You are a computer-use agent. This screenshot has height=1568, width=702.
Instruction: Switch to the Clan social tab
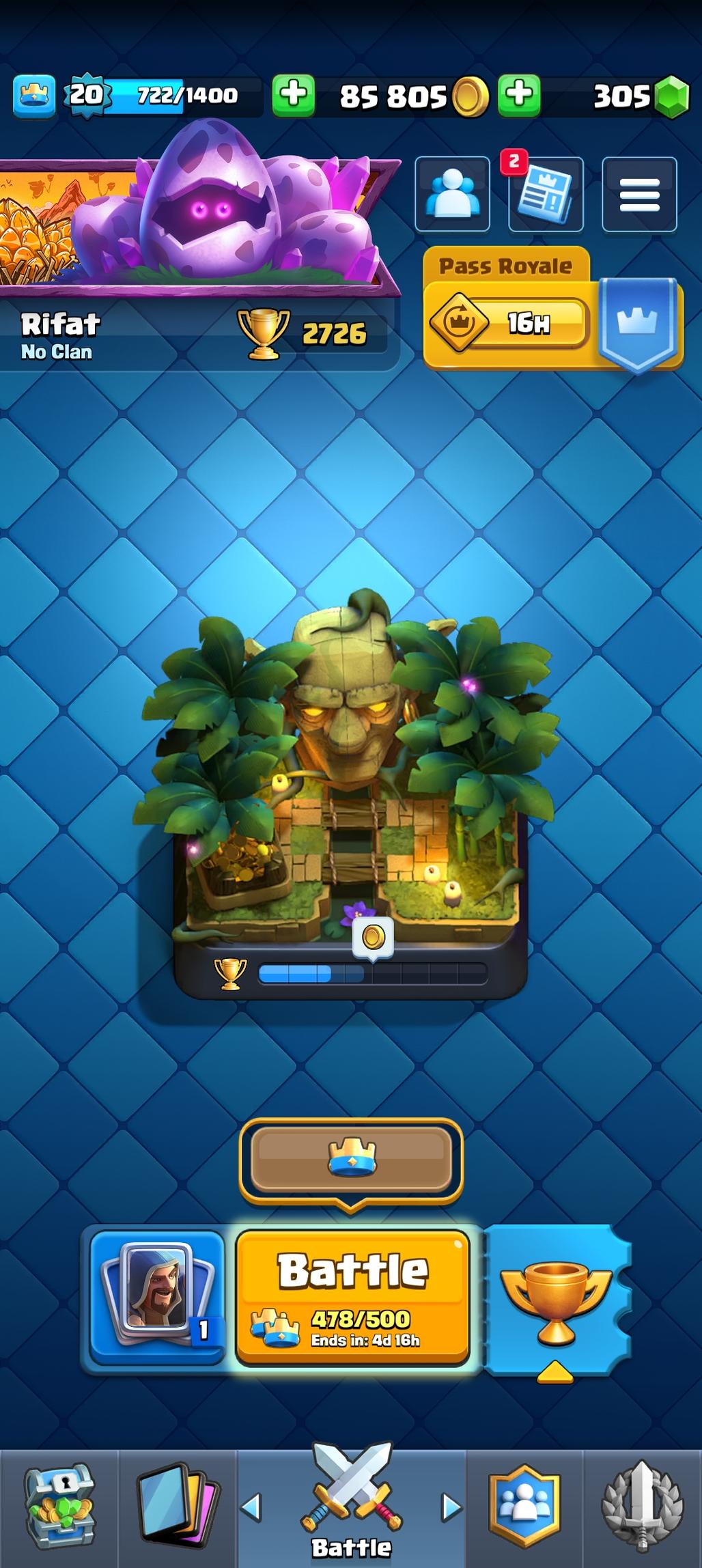[524, 1506]
